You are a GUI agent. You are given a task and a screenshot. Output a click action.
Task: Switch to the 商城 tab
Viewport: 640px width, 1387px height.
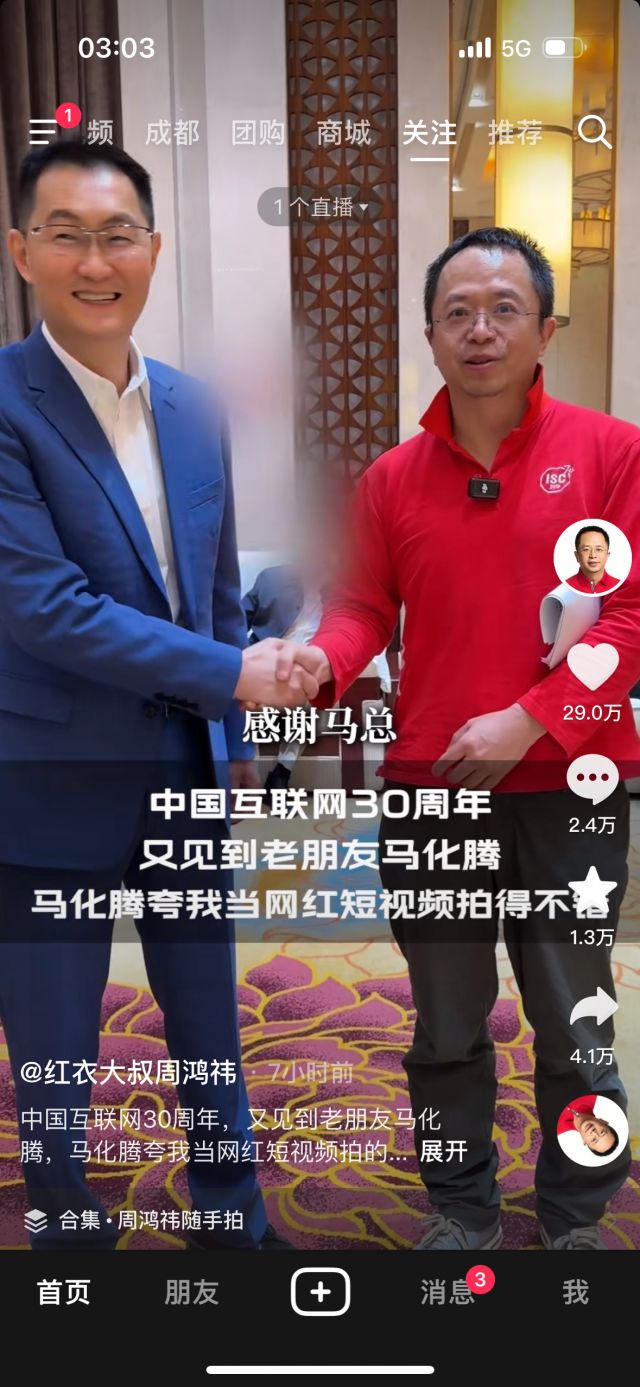tap(343, 132)
